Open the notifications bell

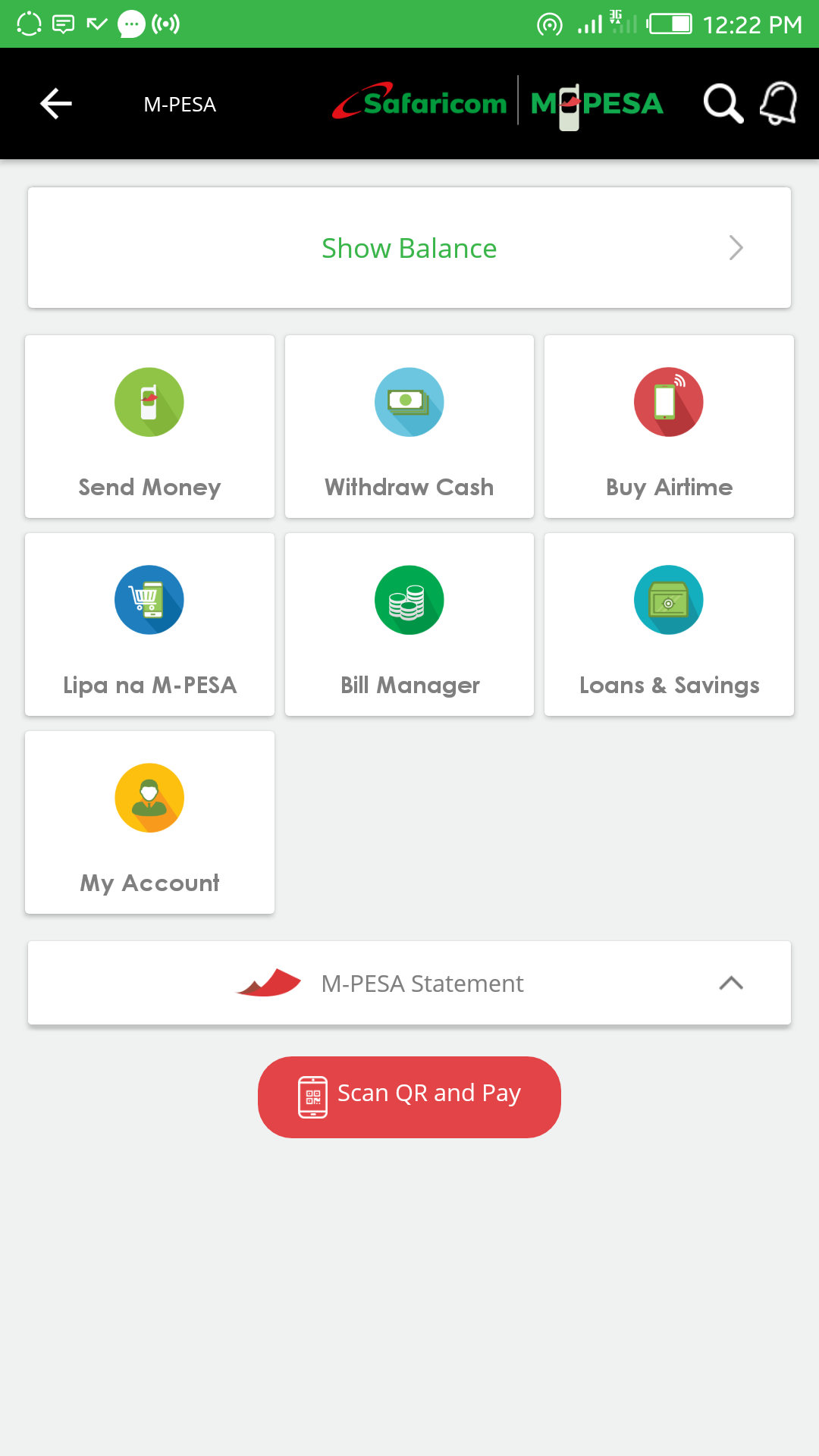(779, 104)
